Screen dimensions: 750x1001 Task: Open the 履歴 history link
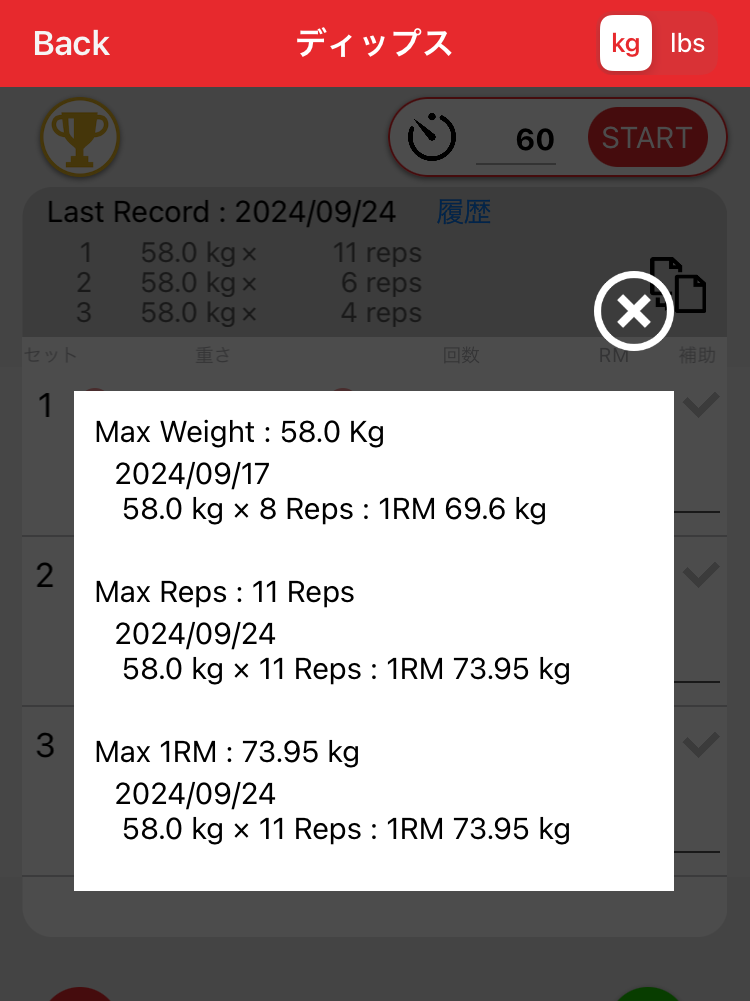click(464, 212)
